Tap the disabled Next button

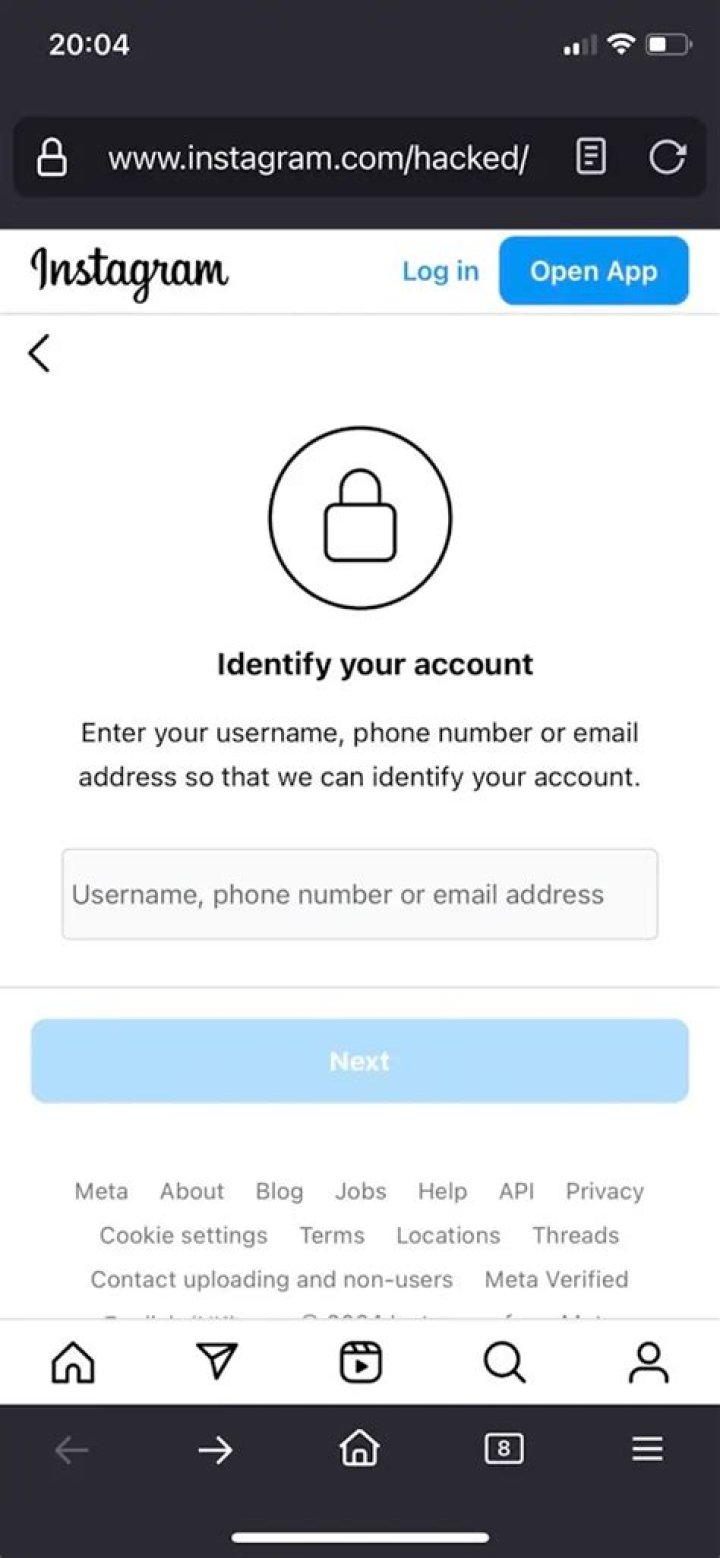[359, 1061]
